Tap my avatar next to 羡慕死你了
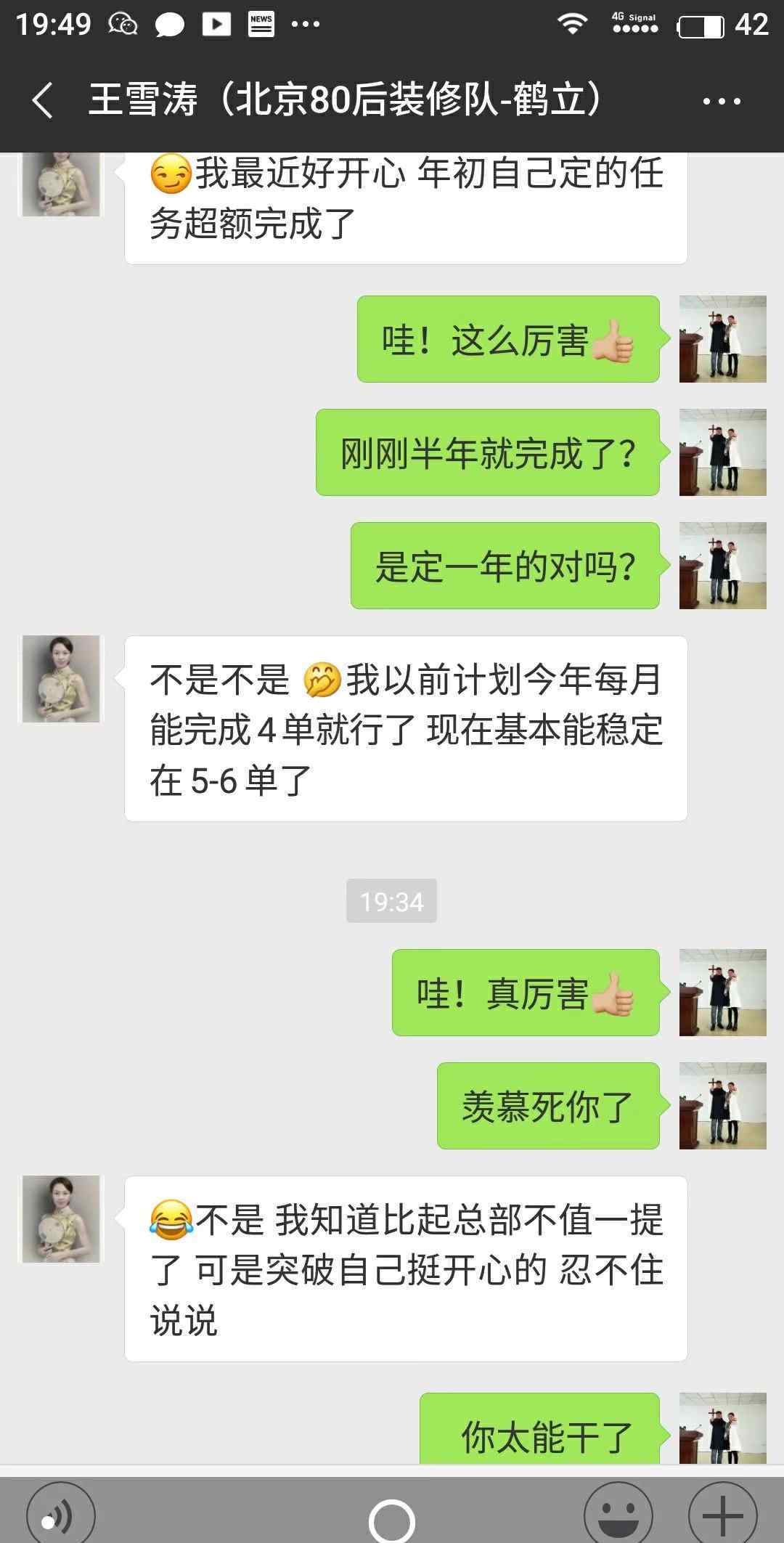The width and height of the screenshot is (784, 1543). point(722,1106)
